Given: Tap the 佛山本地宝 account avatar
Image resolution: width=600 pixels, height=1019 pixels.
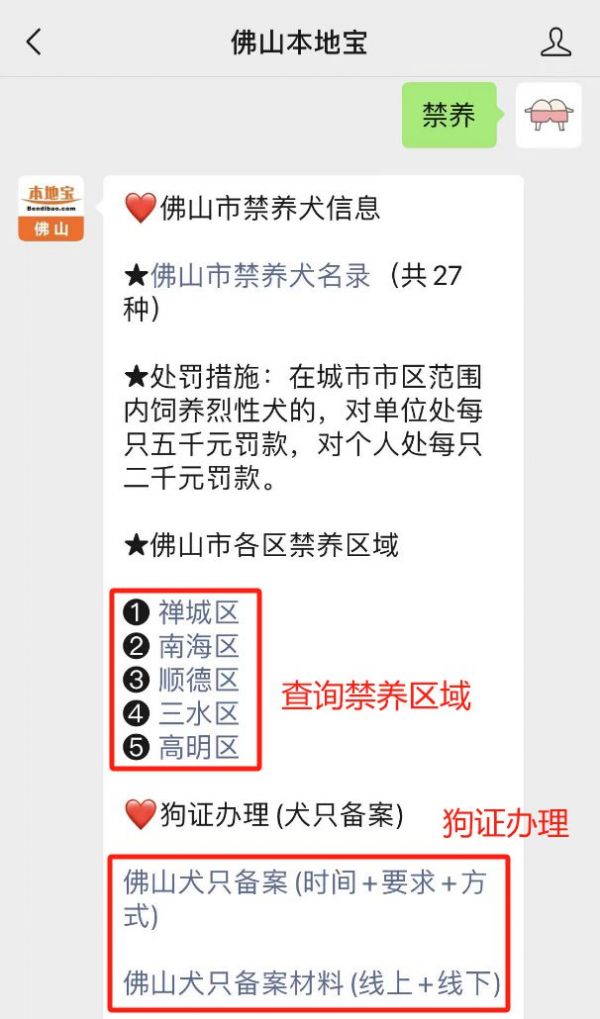Looking at the screenshot, I should [51, 209].
